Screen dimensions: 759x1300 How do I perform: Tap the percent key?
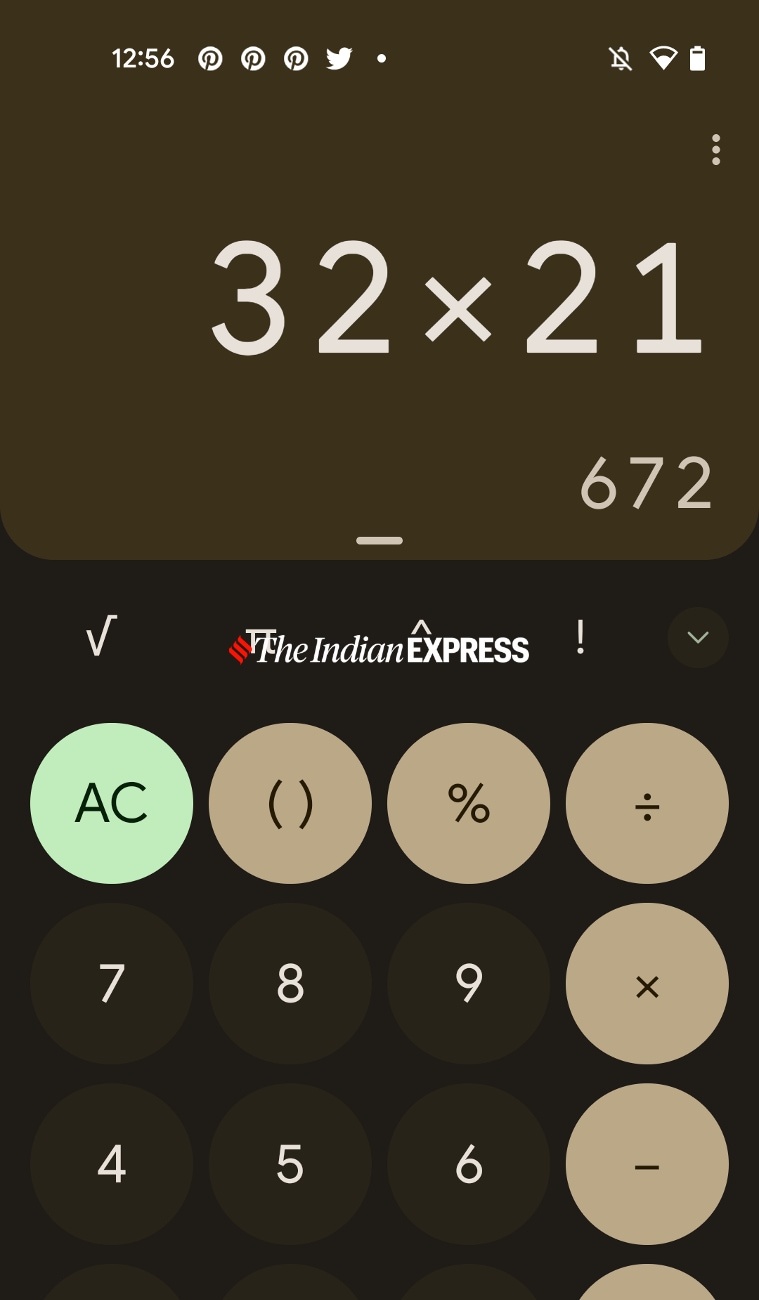tap(468, 803)
